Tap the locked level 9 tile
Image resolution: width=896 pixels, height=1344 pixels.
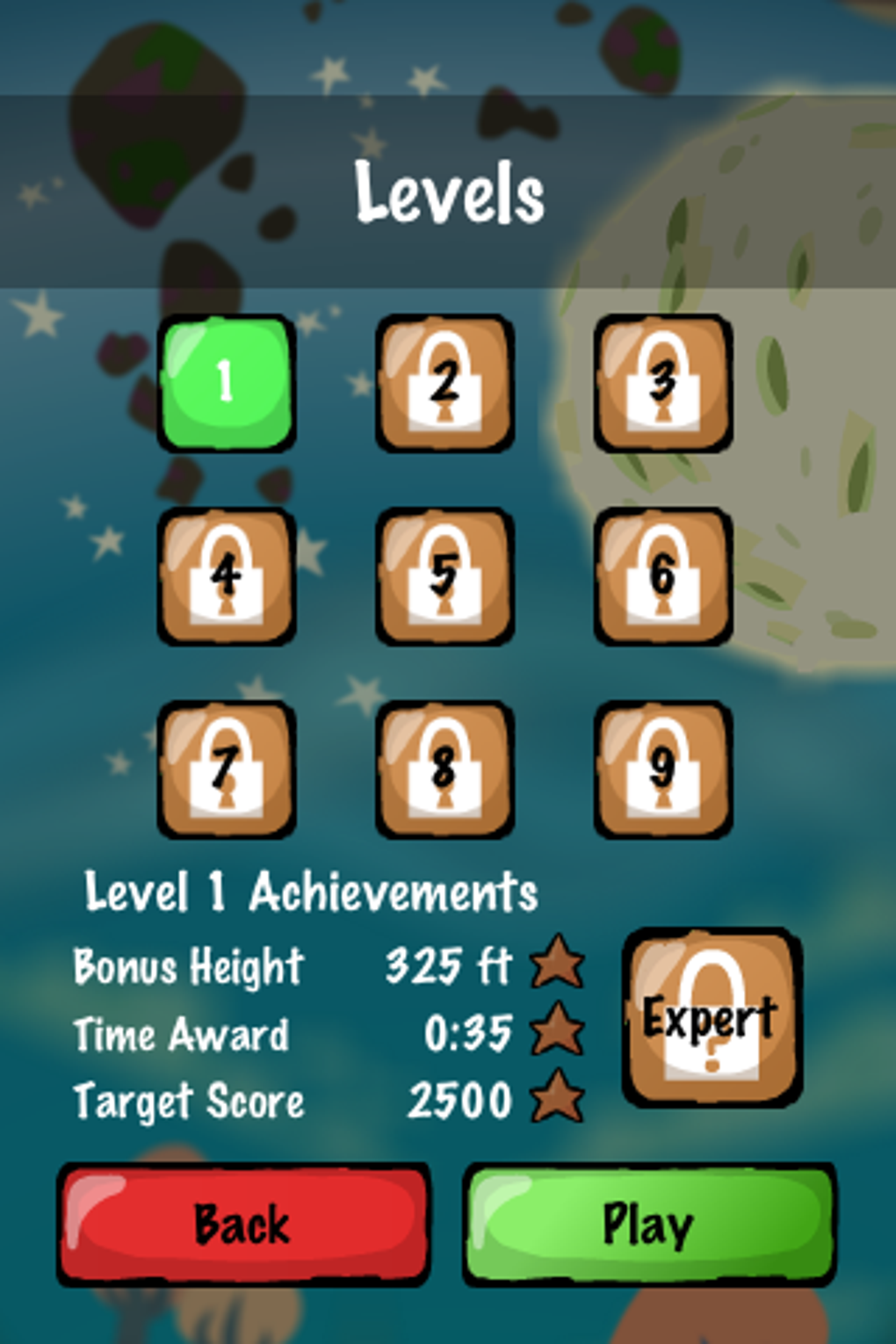tap(663, 770)
